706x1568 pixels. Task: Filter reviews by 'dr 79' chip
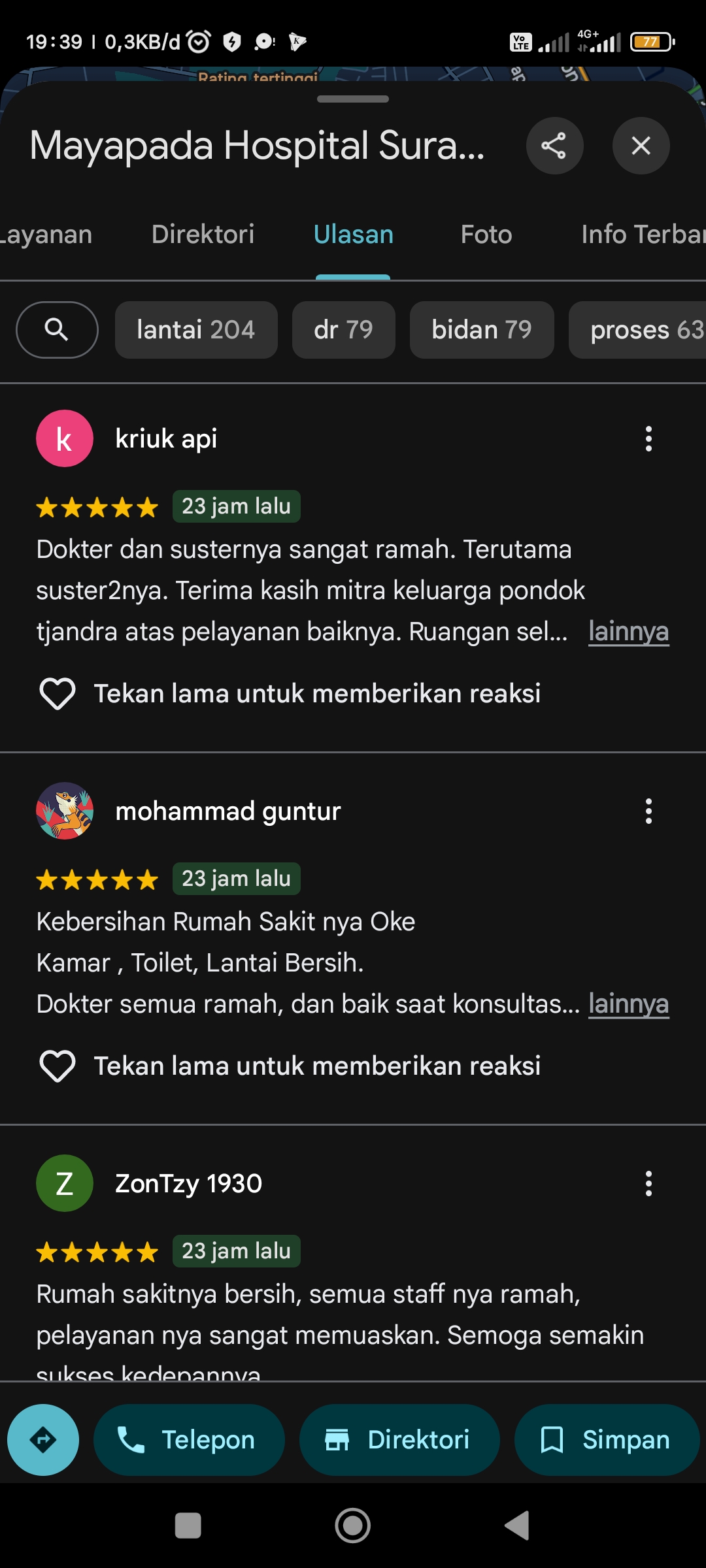point(344,330)
